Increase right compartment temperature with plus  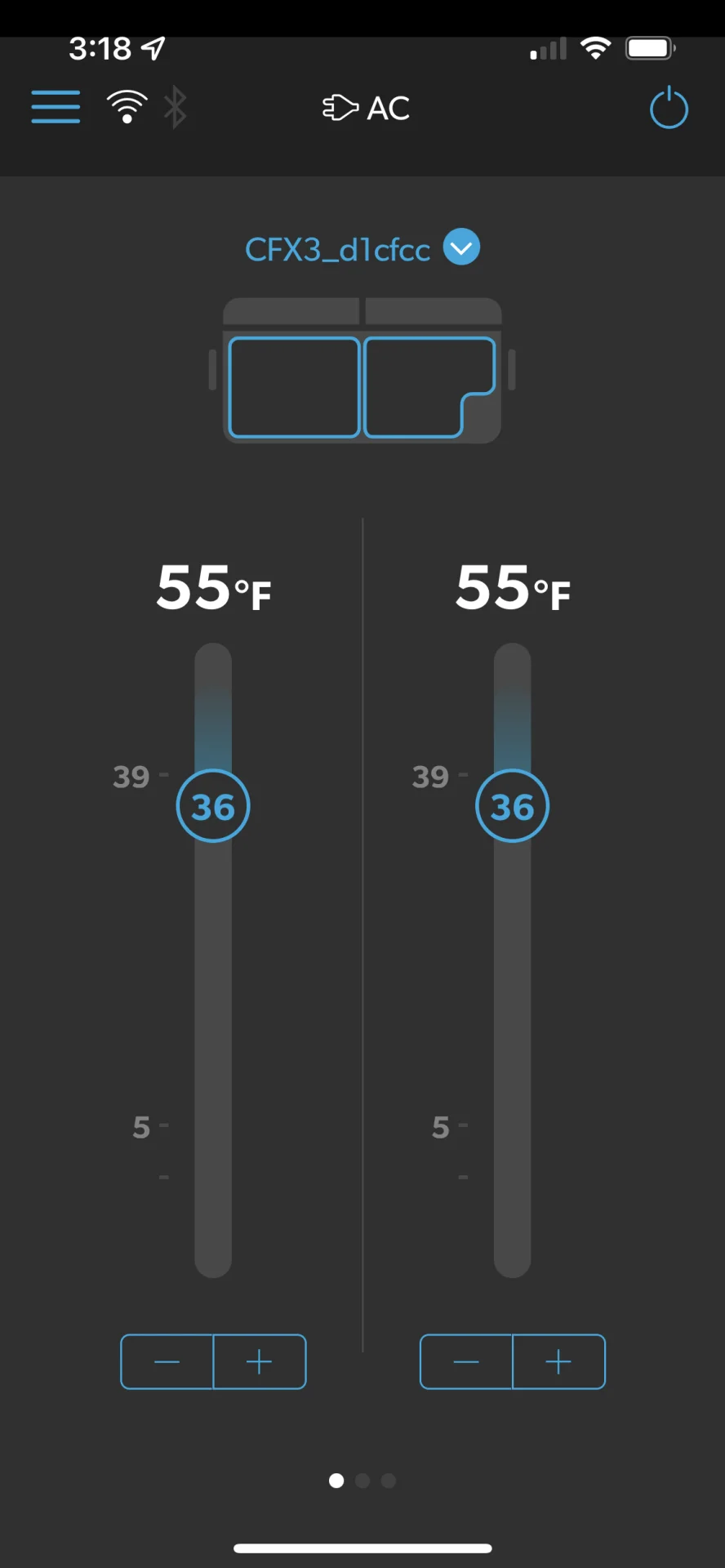pyautogui.click(x=558, y=1361)
